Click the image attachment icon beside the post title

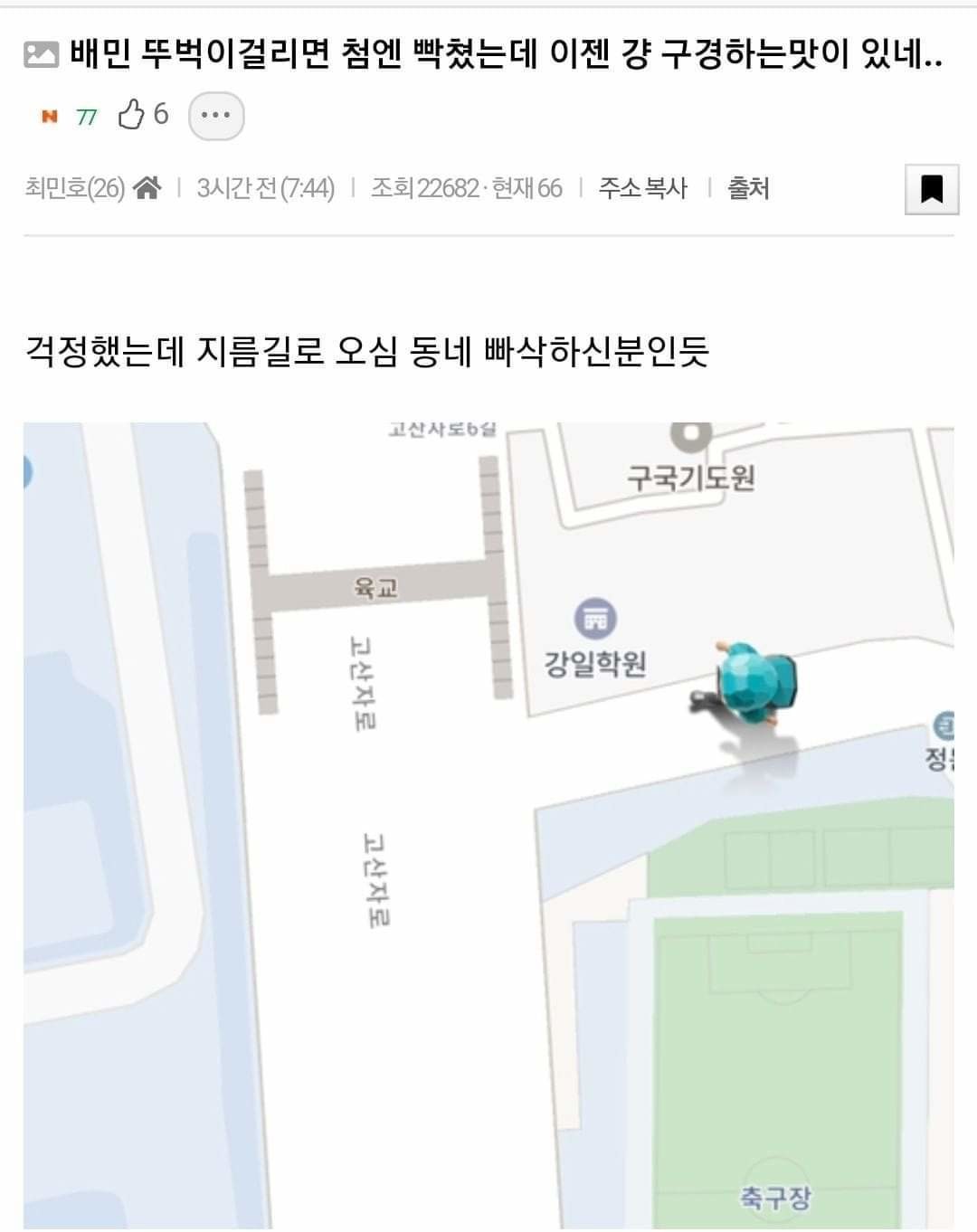pyautogui.click(x=43, y=56)
